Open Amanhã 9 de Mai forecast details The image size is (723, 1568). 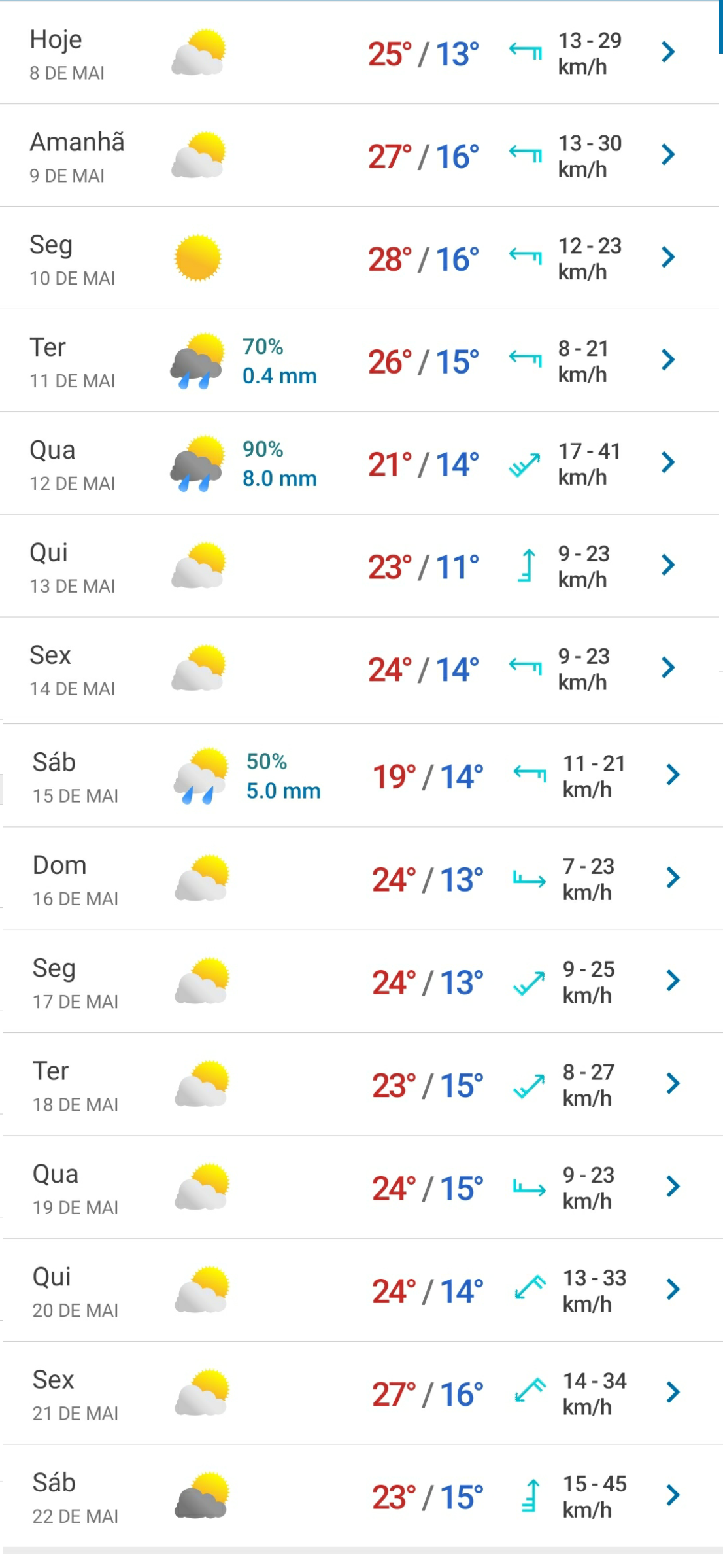pyautogui.click(x=360, y=155)
